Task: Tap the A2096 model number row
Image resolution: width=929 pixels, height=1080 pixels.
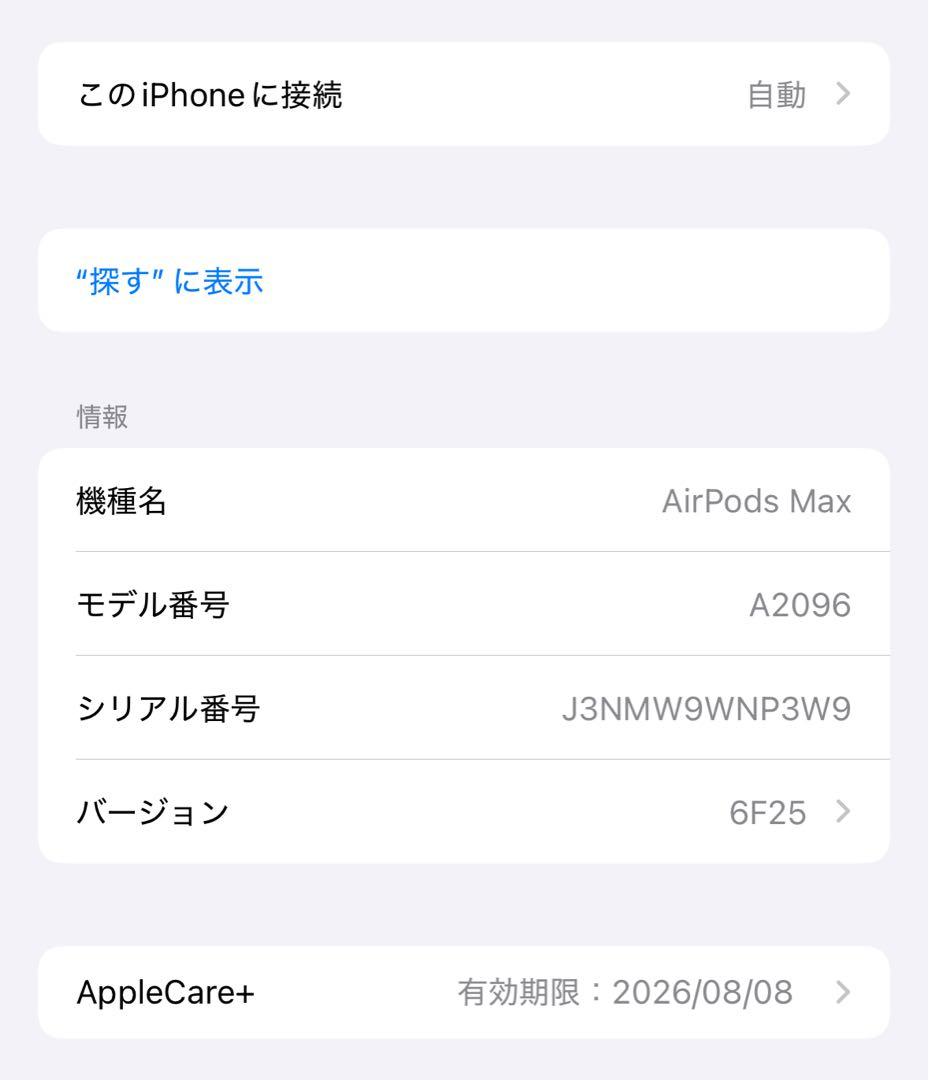Action: pyautogui.click(x=463, y=605)
